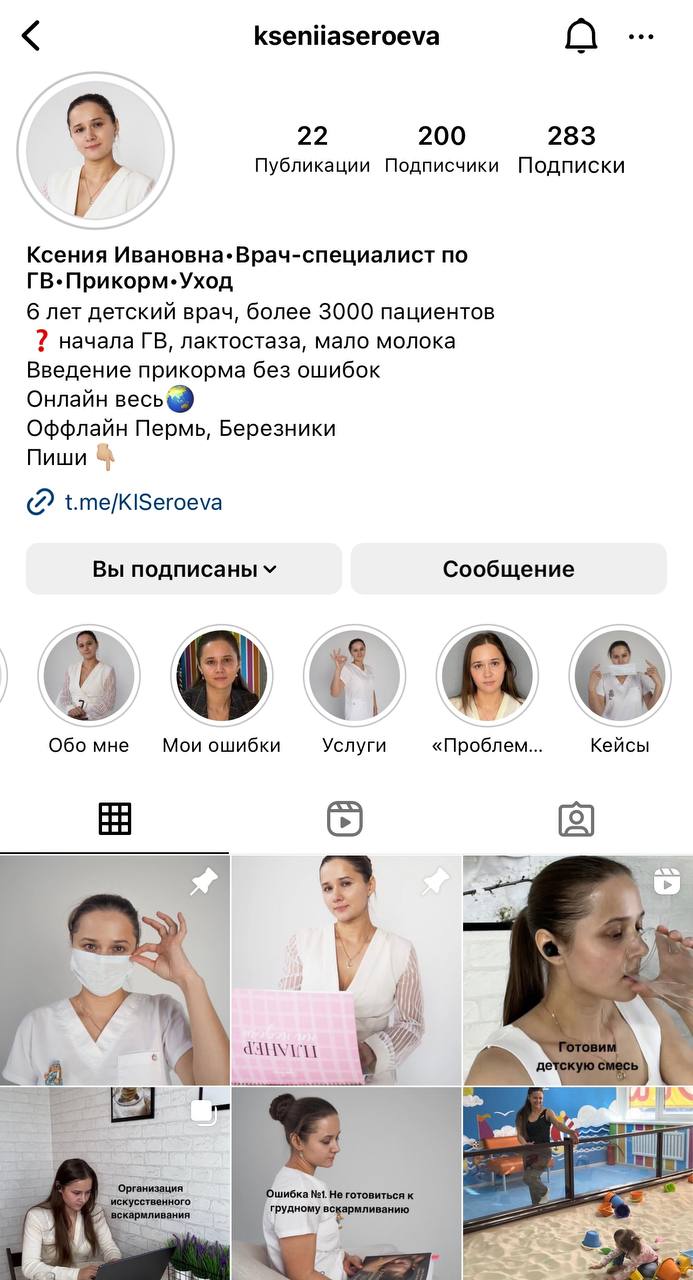View the Кейсы highlight
Image resolution: width=693 pixels, height=1280 pixels.
click(x=619, y=676)
